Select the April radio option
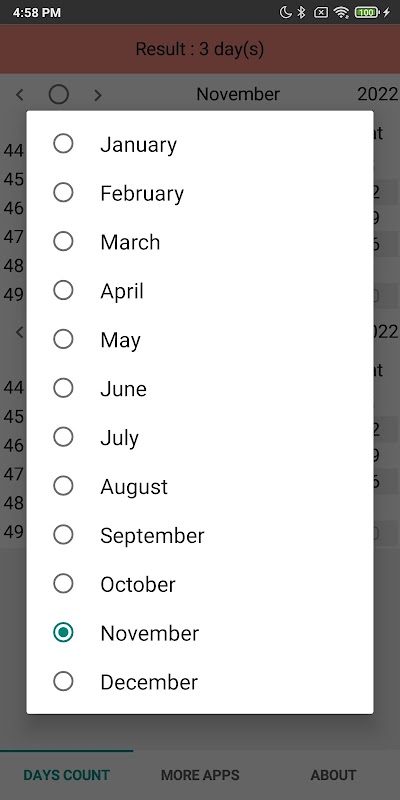400x800 pixels. 199,291
